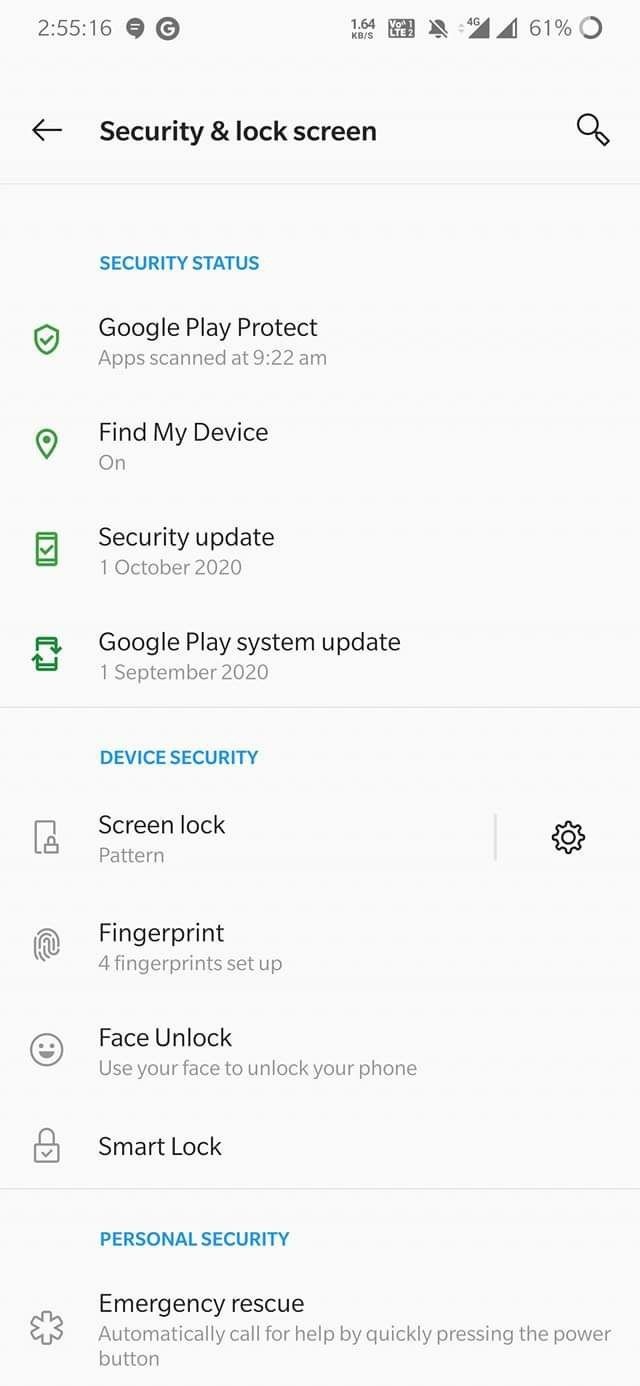Open Face Unlock setup
The width and height of the screenshot is (640, 1386).
coord(320,1051)
